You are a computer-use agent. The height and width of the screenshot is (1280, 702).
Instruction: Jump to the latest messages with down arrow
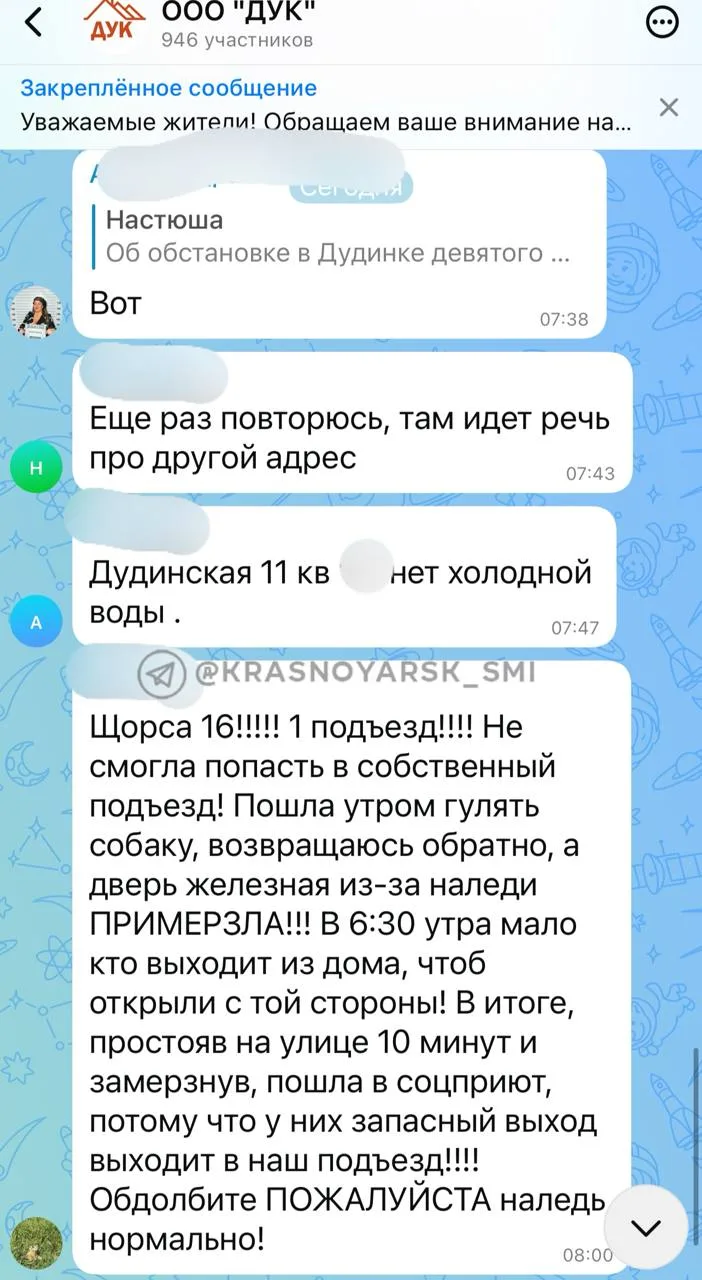(x=648, y=1227)
